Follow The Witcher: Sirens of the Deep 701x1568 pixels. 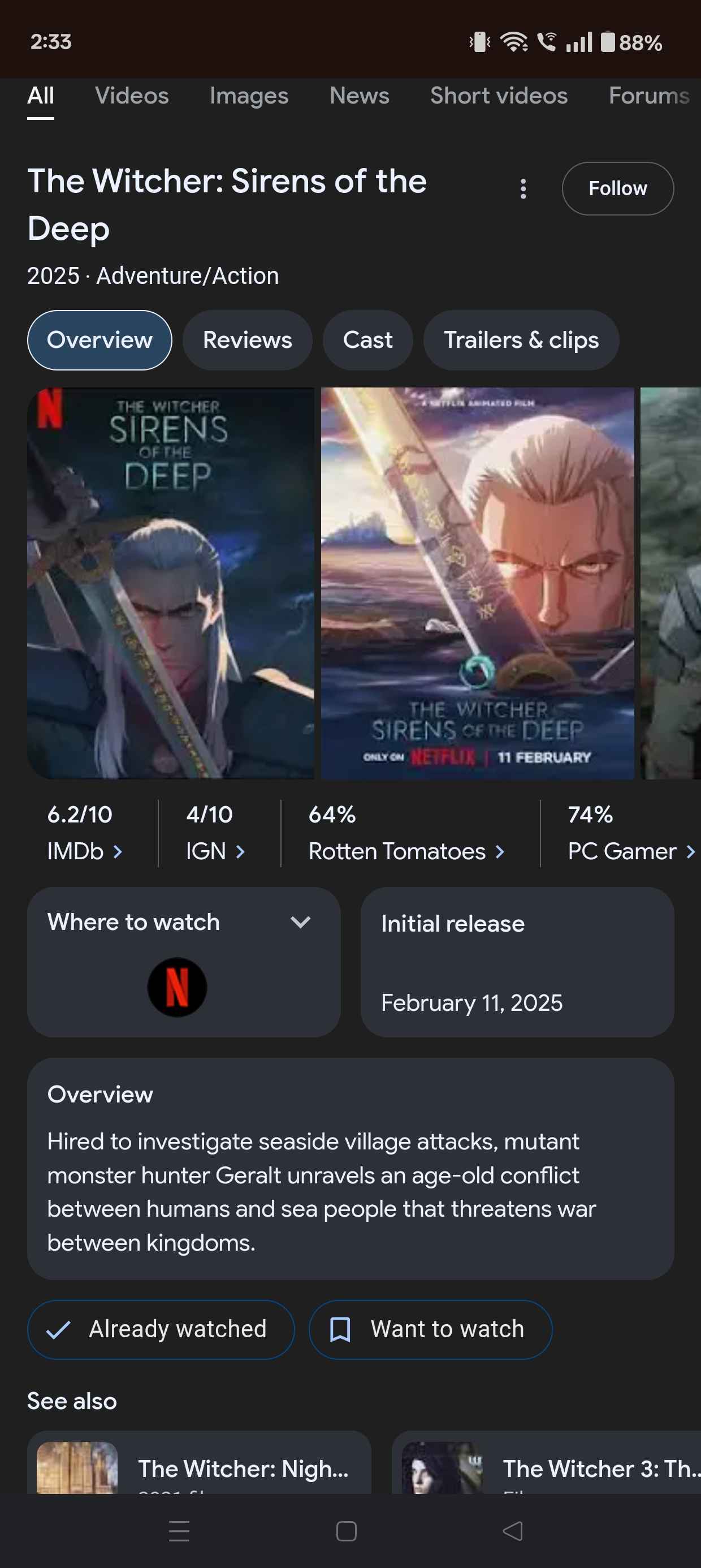click(x=617, y=189)
